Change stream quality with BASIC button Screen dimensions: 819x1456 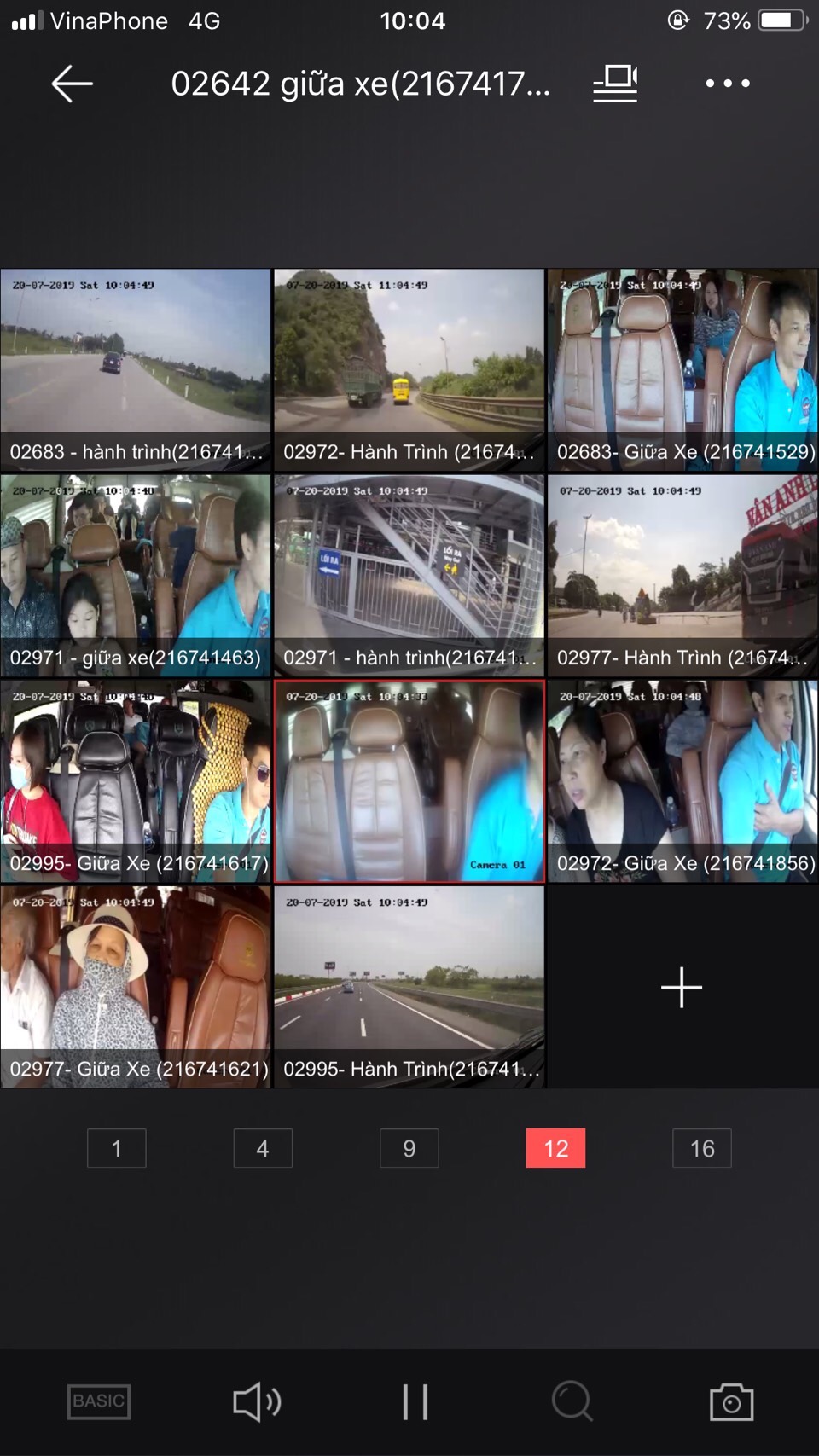click(99, 1401)
